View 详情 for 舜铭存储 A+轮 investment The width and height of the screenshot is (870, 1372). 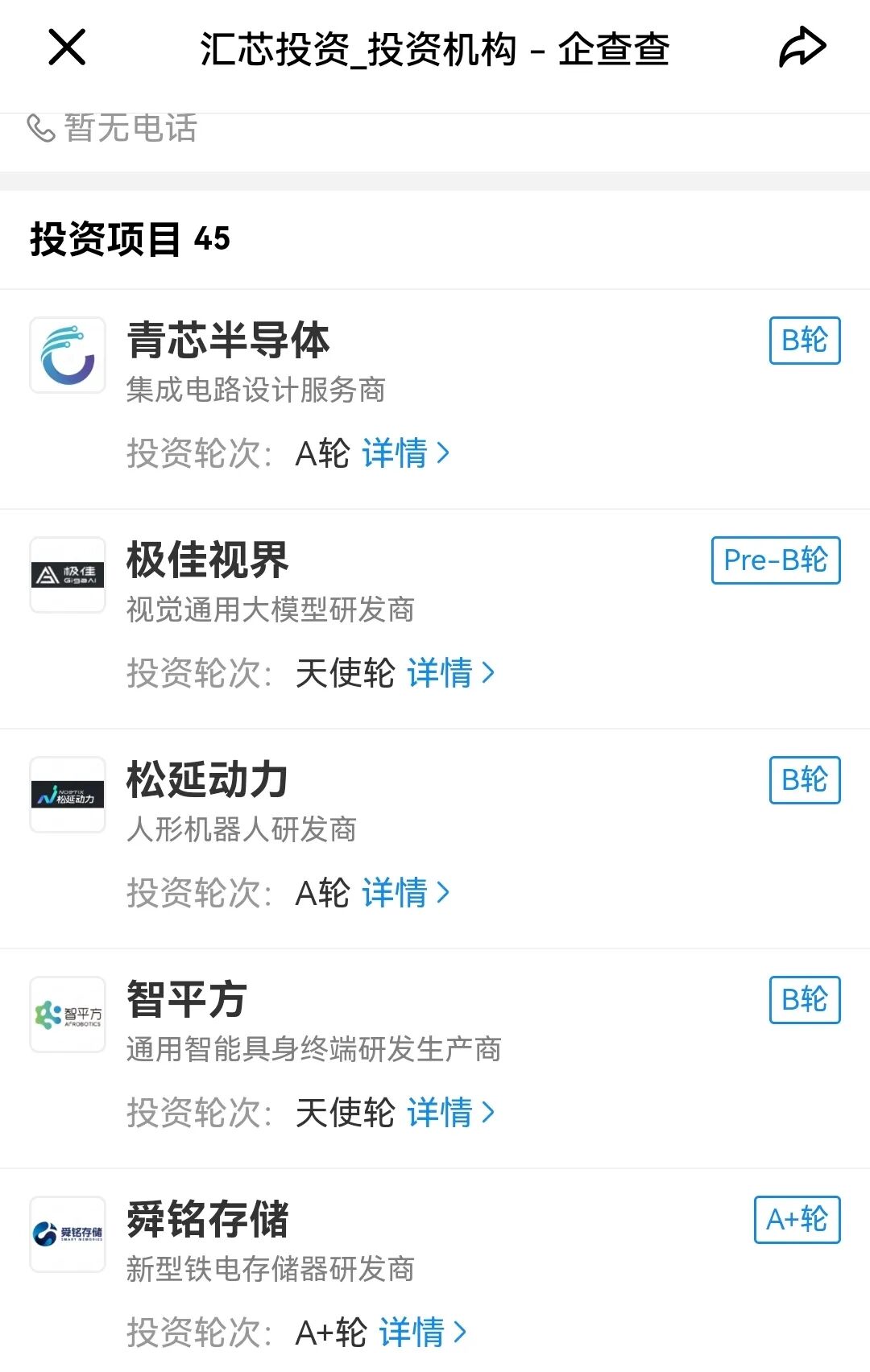[422, 1333]
